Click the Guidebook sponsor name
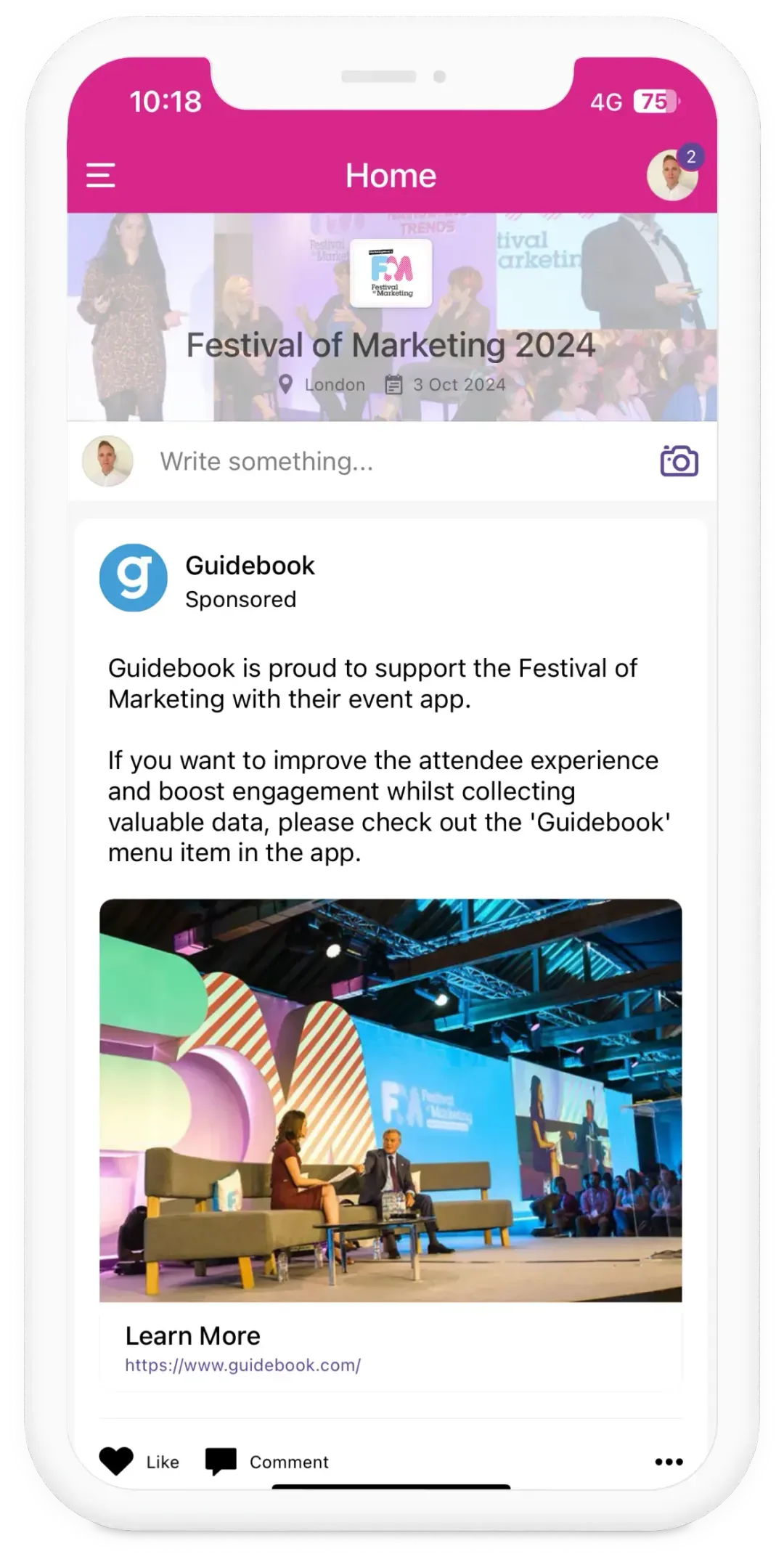The height and width of the screenshot is (1562, 784). [250, 566]
